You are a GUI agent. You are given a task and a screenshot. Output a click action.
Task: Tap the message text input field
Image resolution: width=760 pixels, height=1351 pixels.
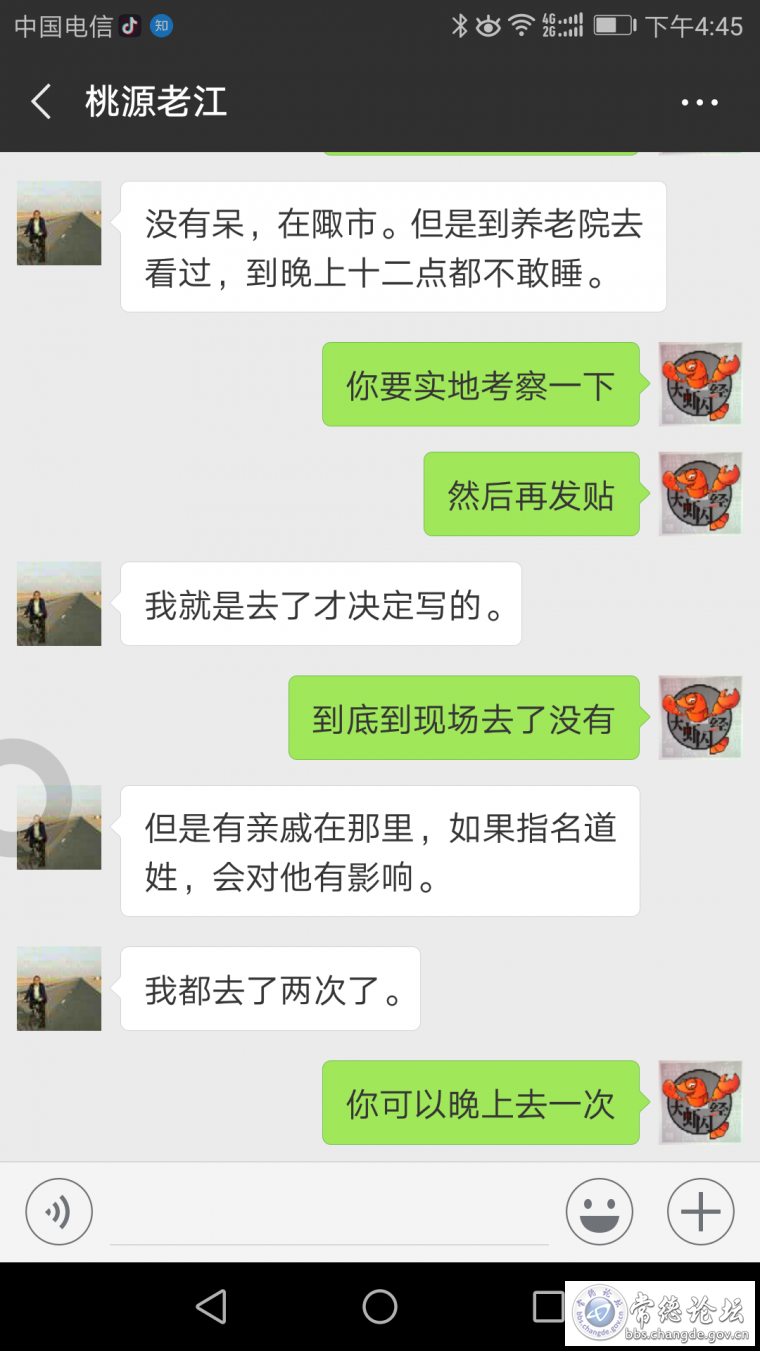pos(330,1215)
